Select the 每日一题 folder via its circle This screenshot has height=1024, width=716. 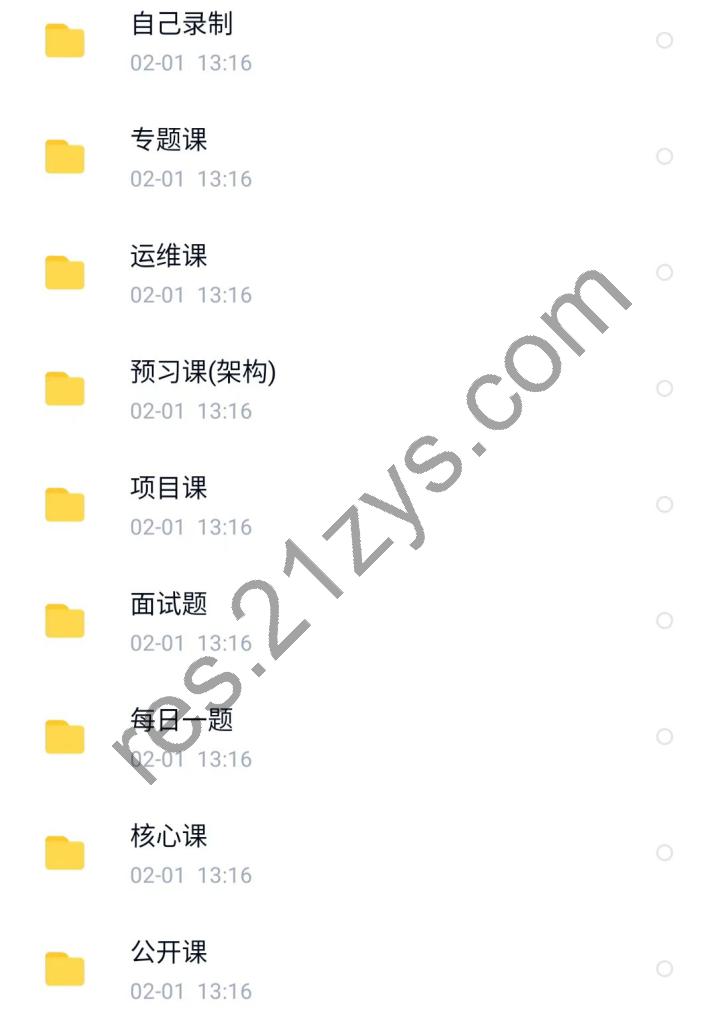(x=664, y=737)
